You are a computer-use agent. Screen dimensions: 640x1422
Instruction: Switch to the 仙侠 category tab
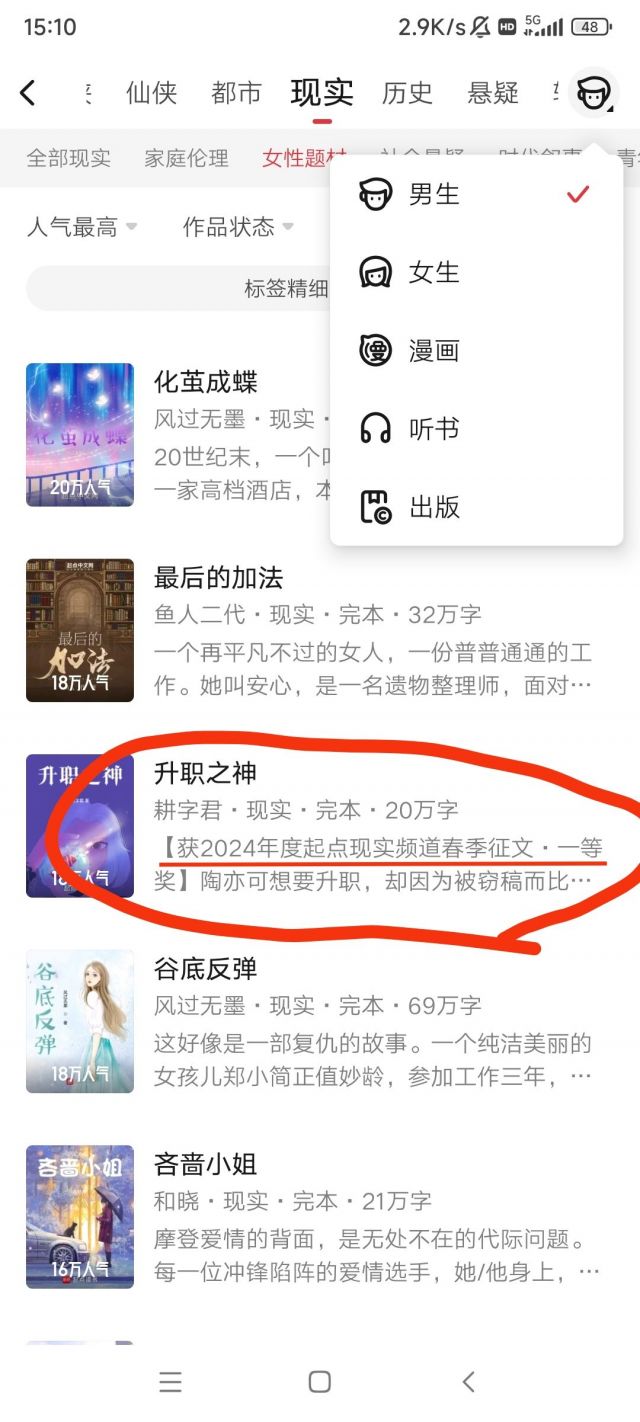[152, 93]
